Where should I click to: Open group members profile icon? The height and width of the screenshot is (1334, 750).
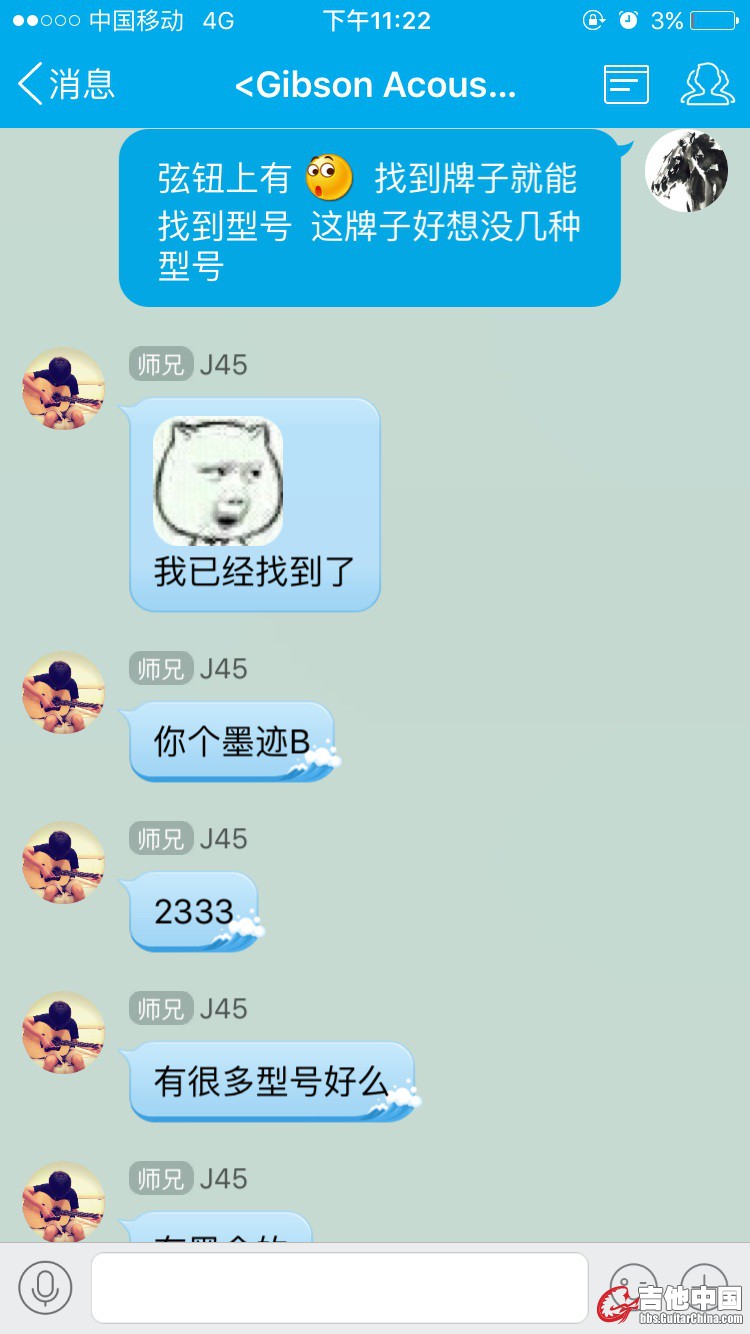pos(707,85)
